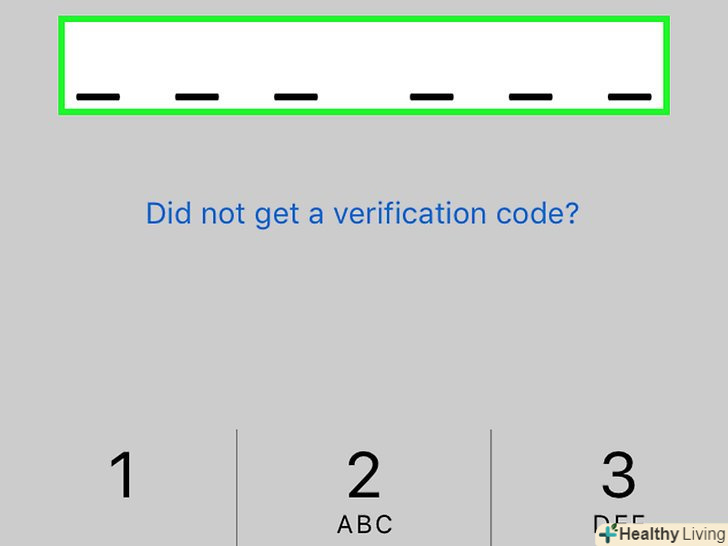Type digit 1 on the keypad

tap(121, 482)
